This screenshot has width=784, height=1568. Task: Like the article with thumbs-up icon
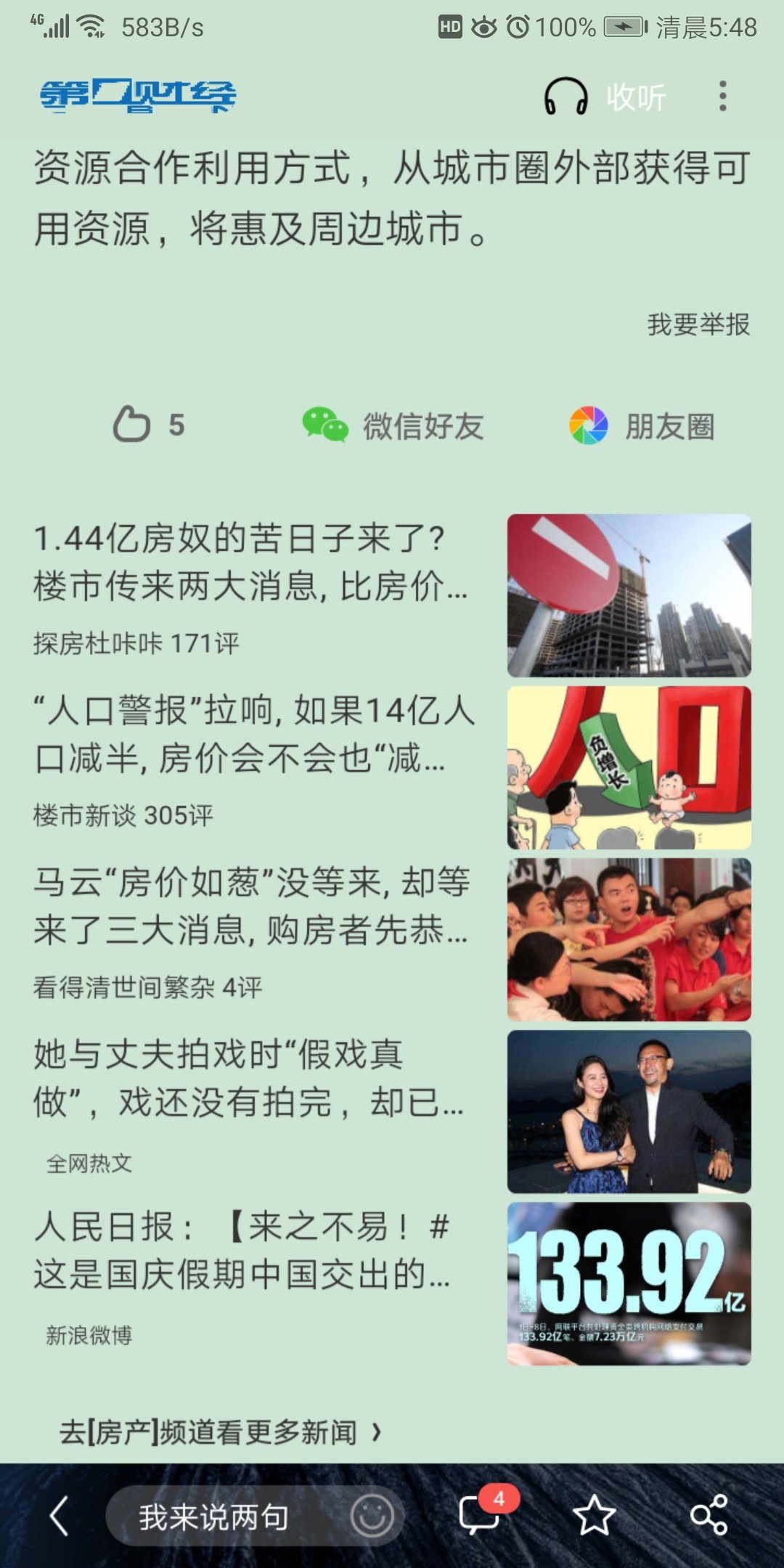(133, 425)
